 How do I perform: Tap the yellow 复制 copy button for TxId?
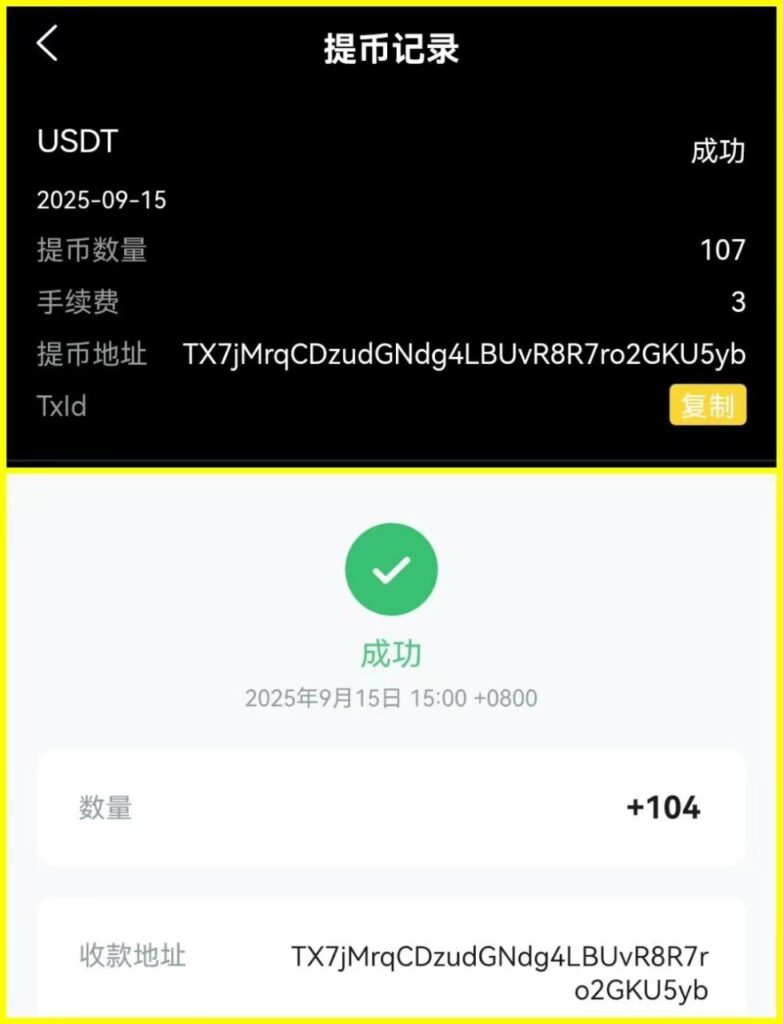click(x=708, y=406)
